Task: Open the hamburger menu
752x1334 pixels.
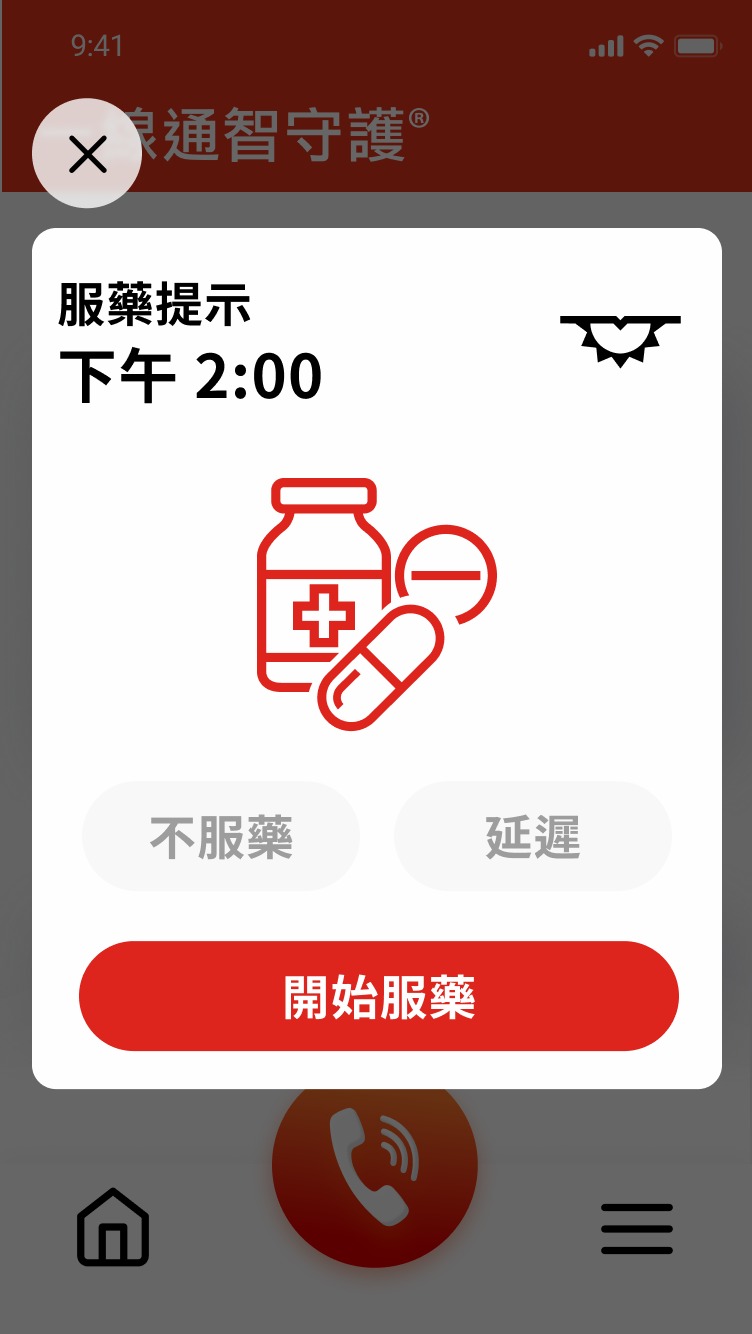Action: [x=637, y=1229]
